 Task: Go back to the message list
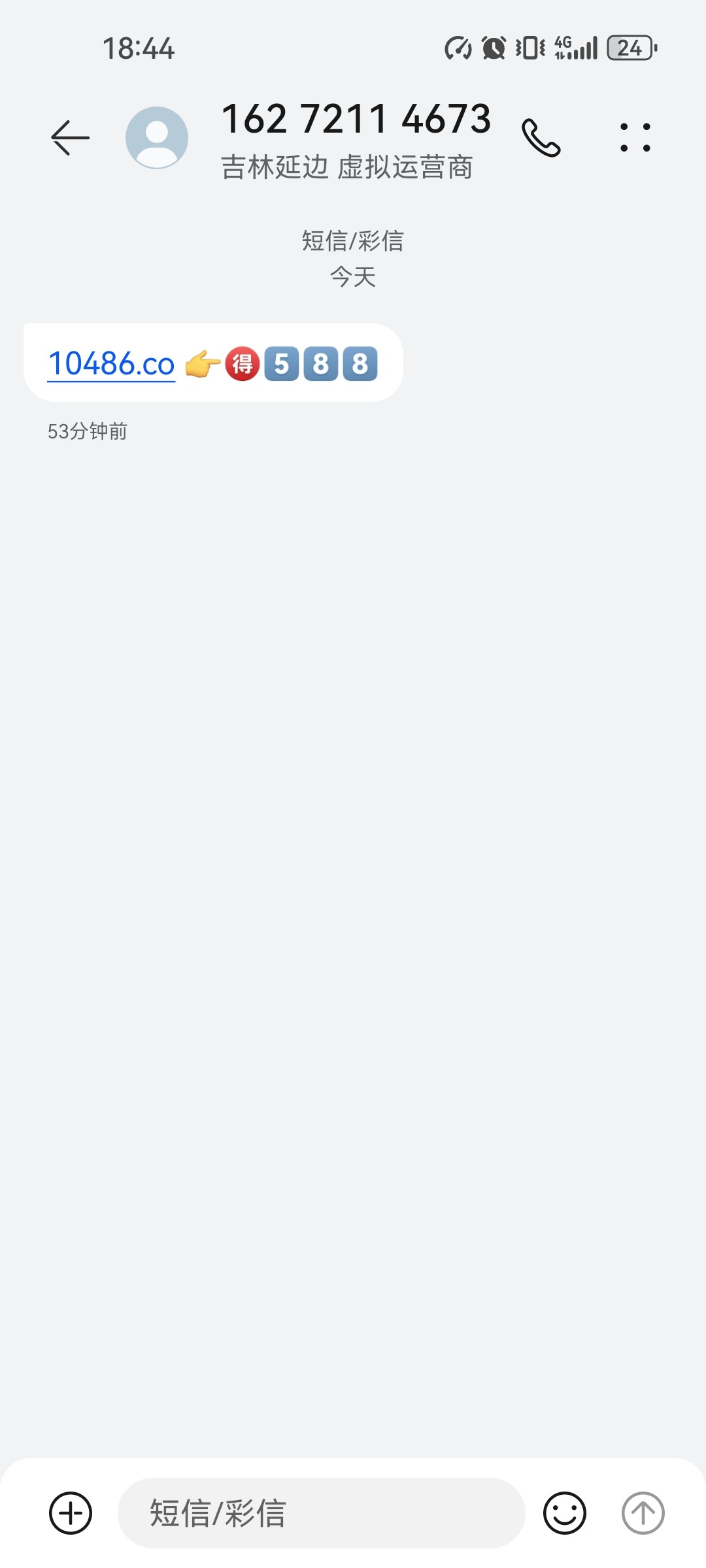[x=70, y=138]
